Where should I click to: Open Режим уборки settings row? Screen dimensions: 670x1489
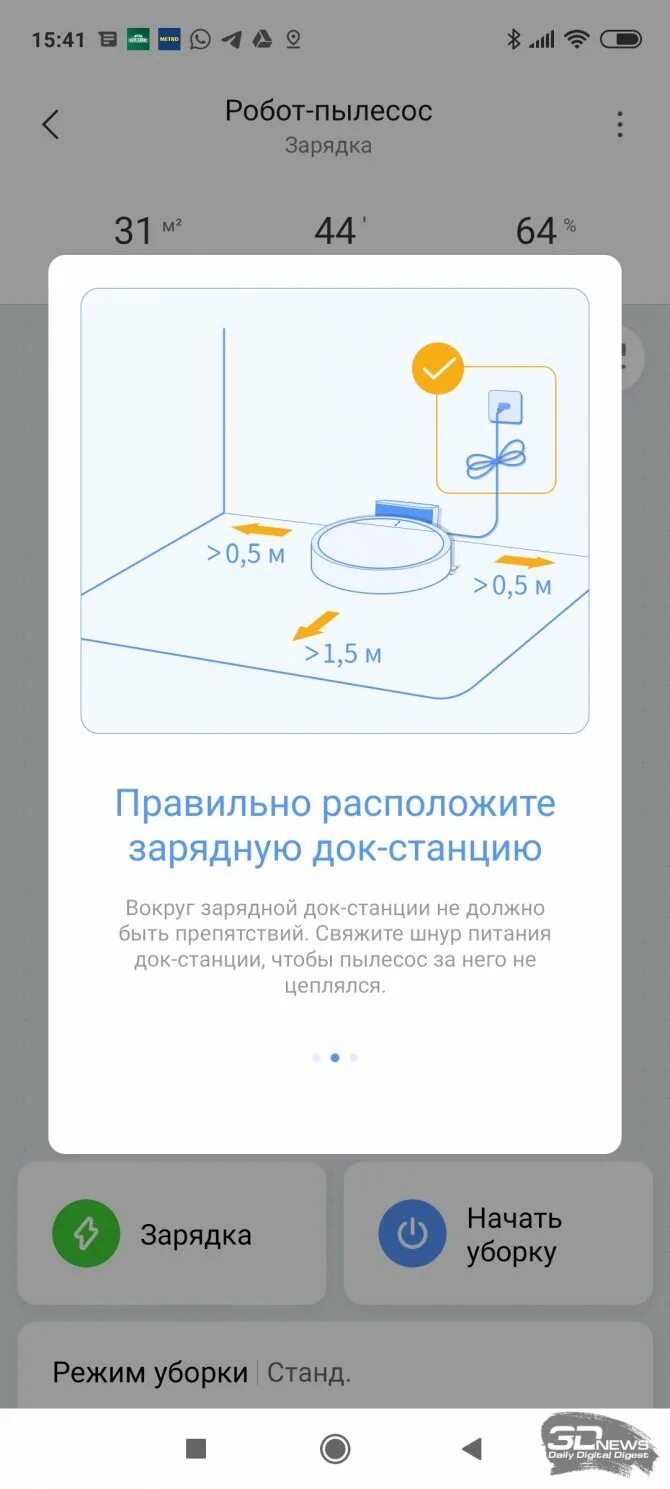pos(335,1372)
